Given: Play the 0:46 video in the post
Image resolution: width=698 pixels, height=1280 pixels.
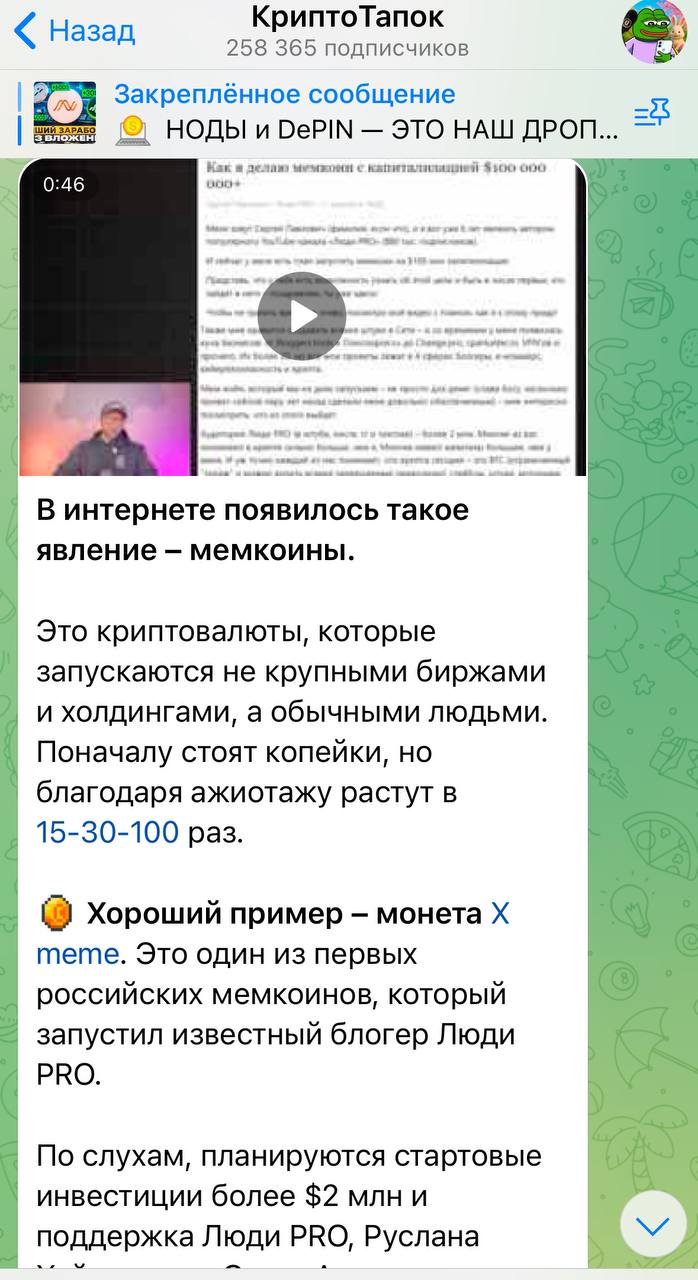Looking at the screenshot, I should tap(302, 315).
